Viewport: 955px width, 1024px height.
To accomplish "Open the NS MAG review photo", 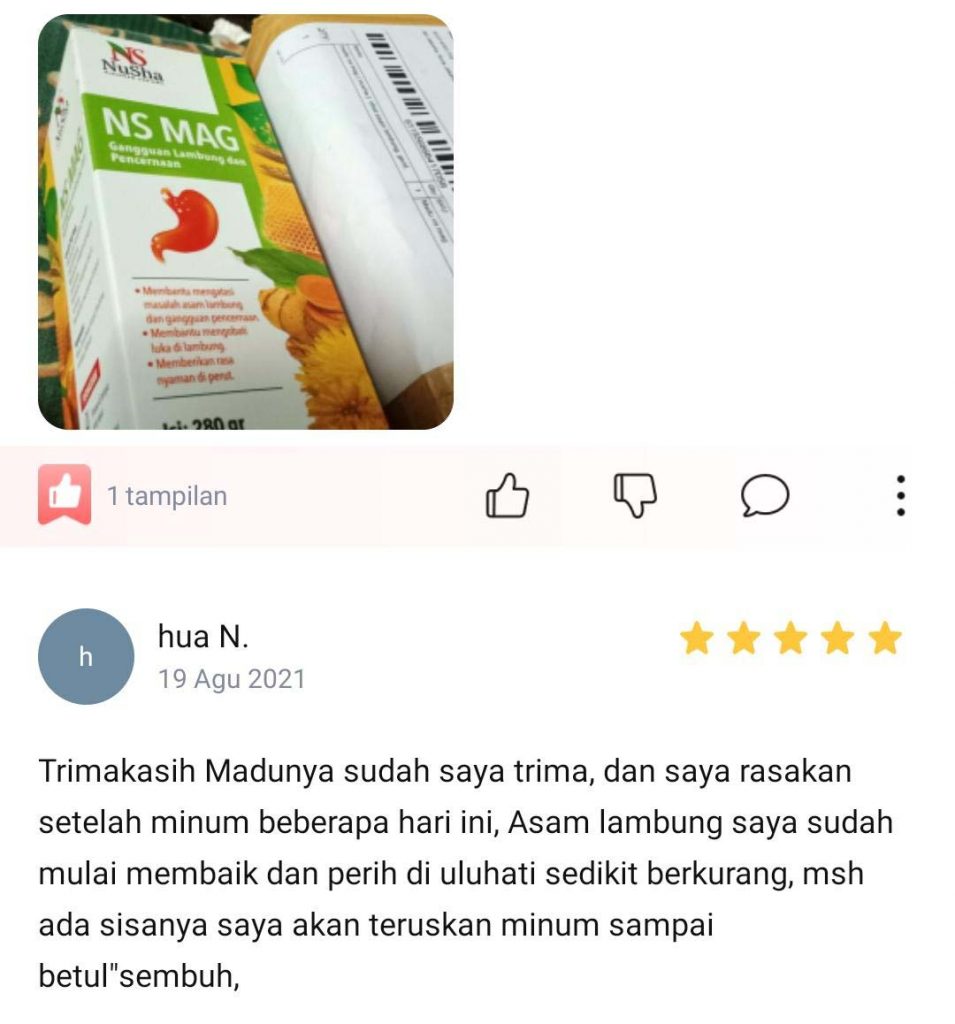I will (x=245, y=222).
